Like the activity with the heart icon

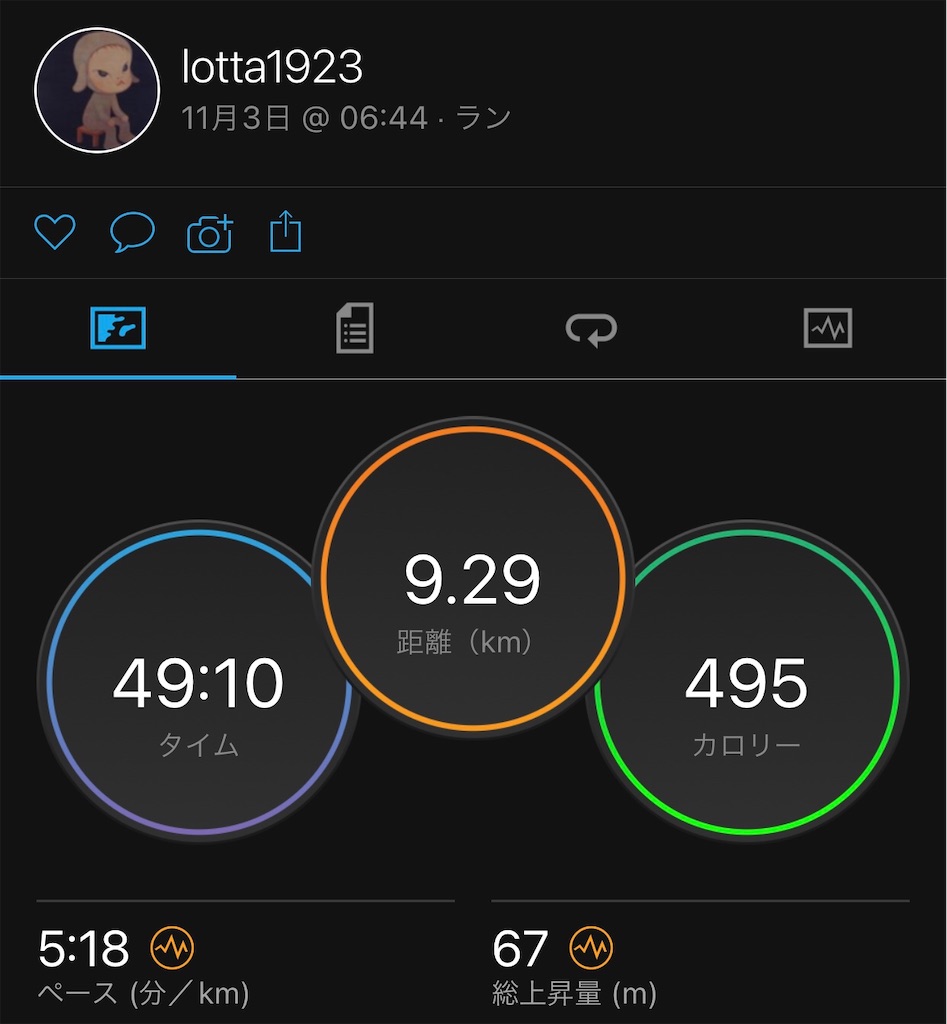(x=55, y=231)
